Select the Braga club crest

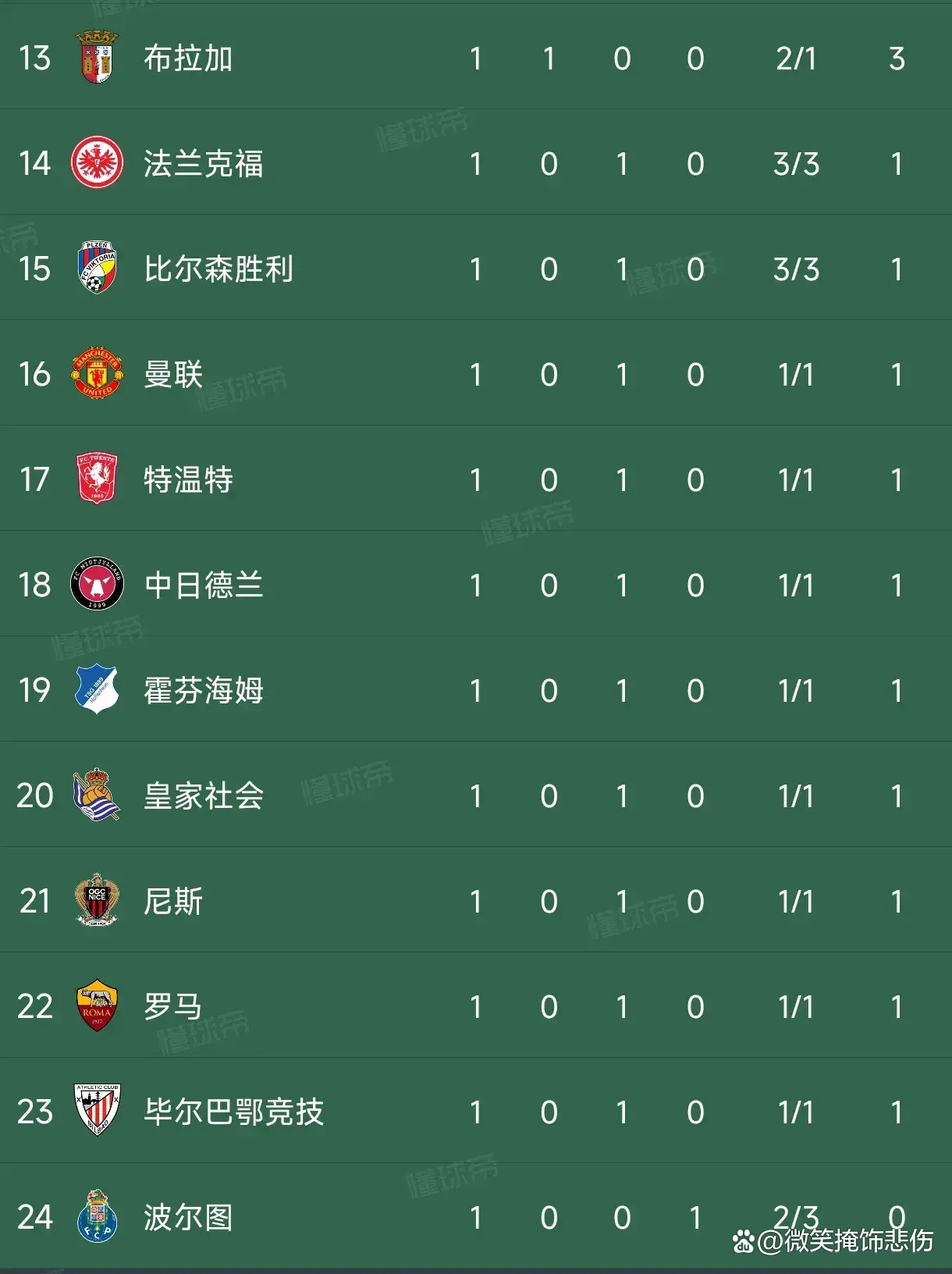[96, 56]
